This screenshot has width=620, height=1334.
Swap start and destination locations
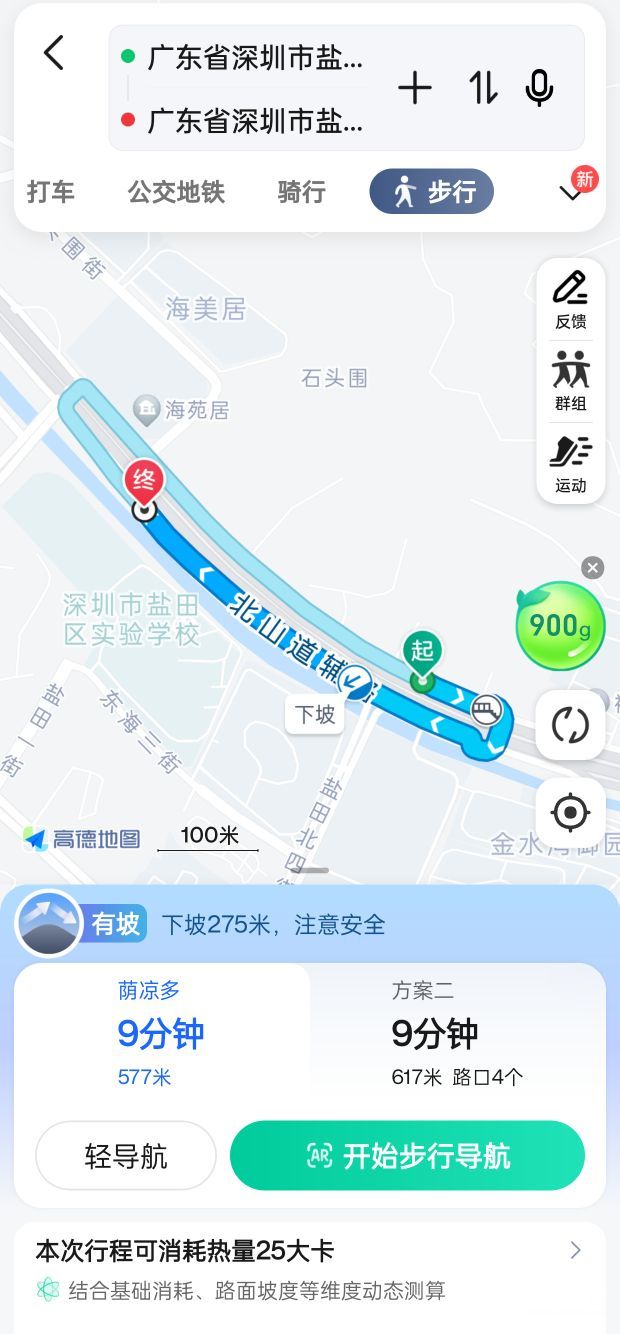[483, 89]
